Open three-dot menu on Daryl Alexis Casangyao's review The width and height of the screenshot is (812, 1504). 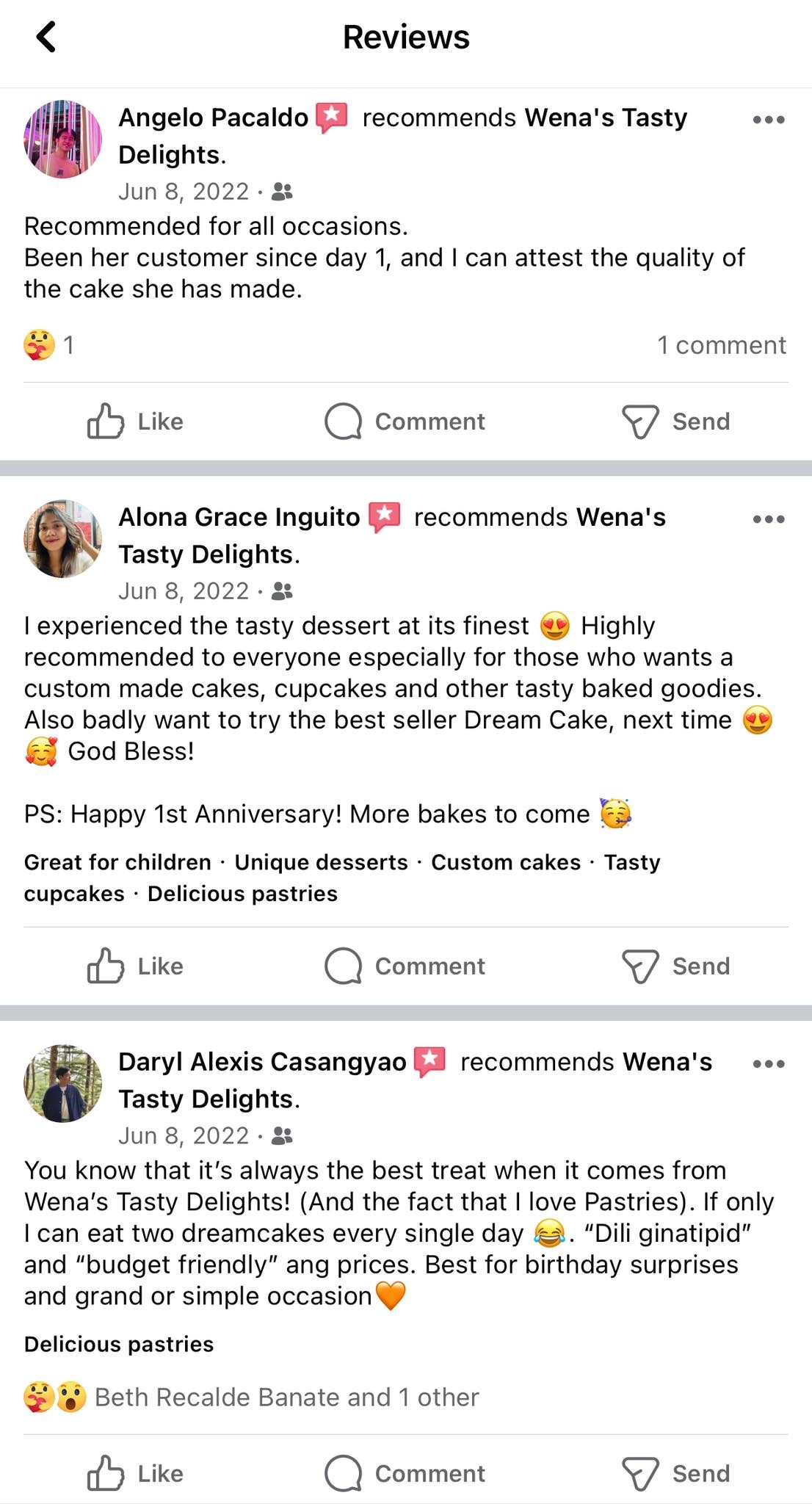[768, 1064]
